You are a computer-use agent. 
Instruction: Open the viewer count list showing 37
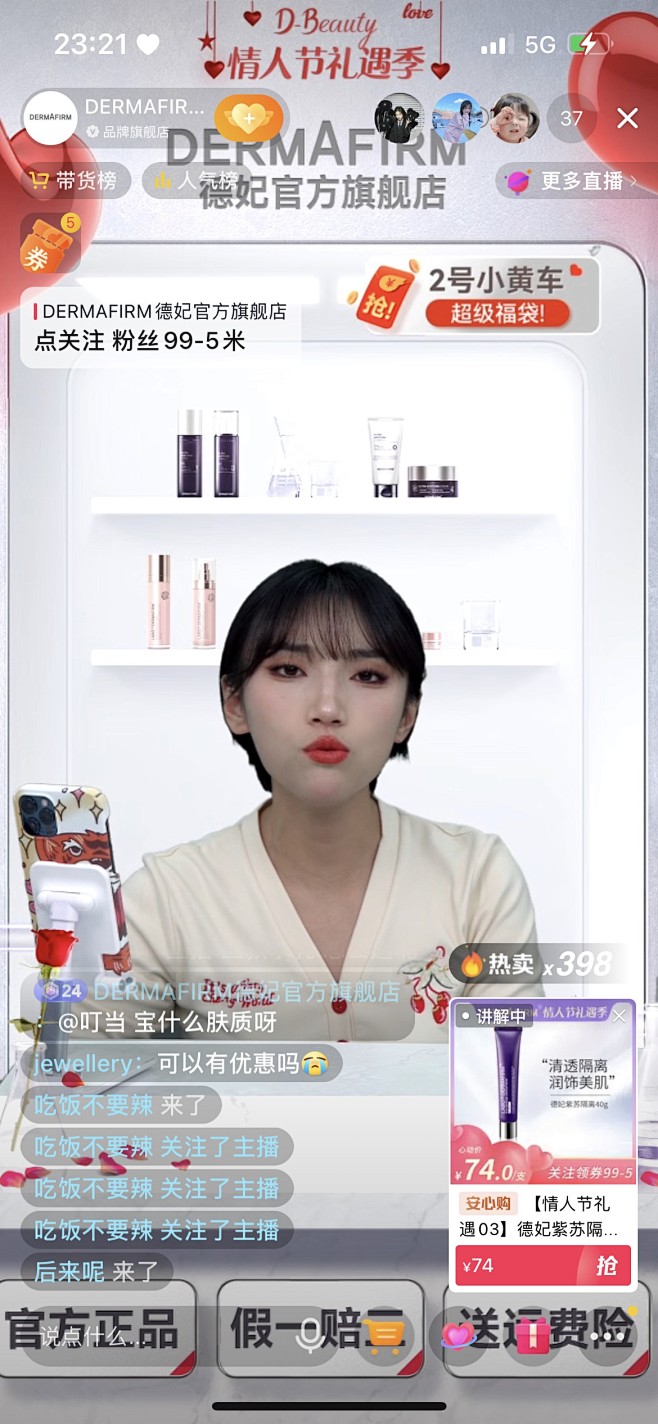571,119
